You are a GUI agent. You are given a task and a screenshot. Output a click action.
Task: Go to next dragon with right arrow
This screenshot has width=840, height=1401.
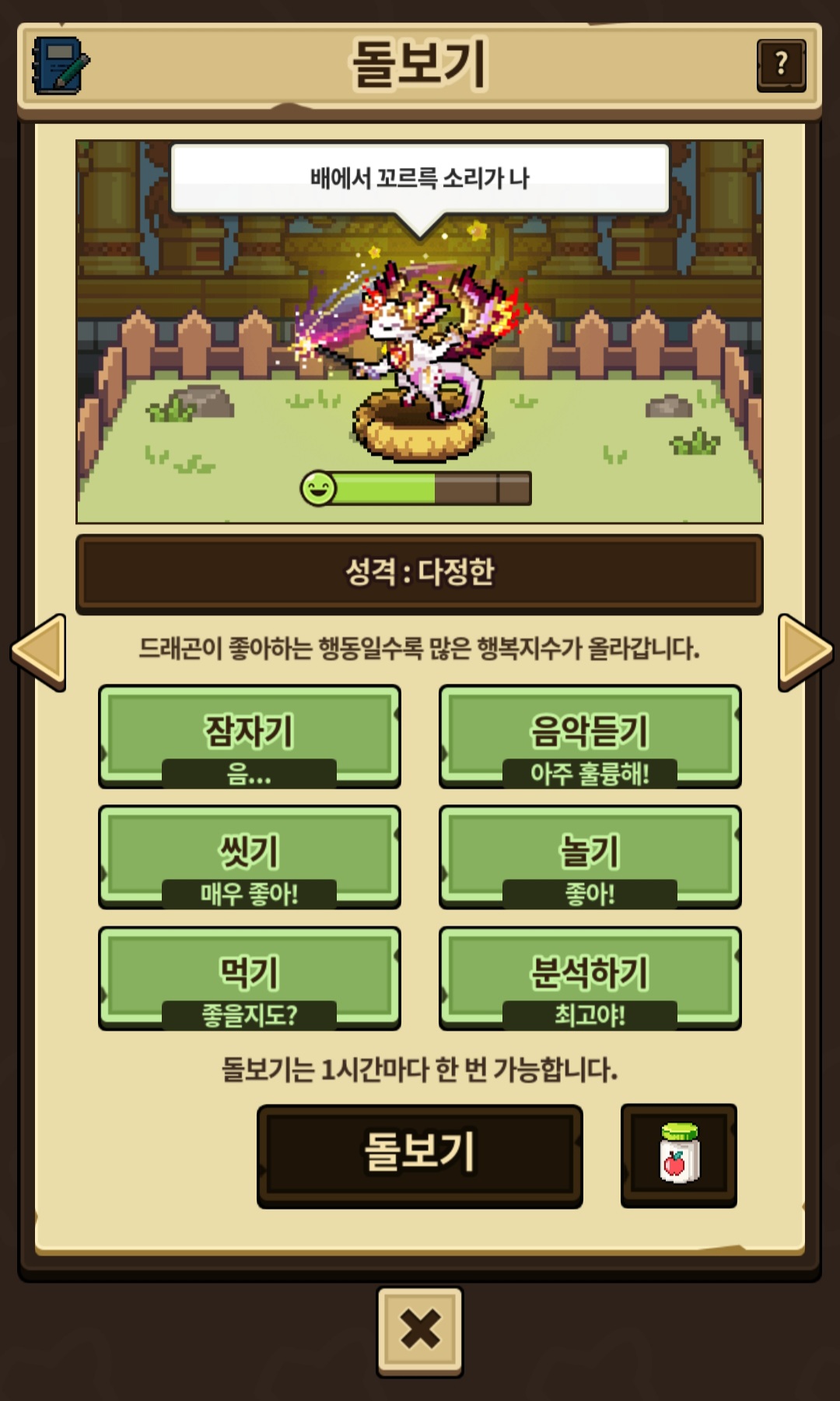[806, 652]
